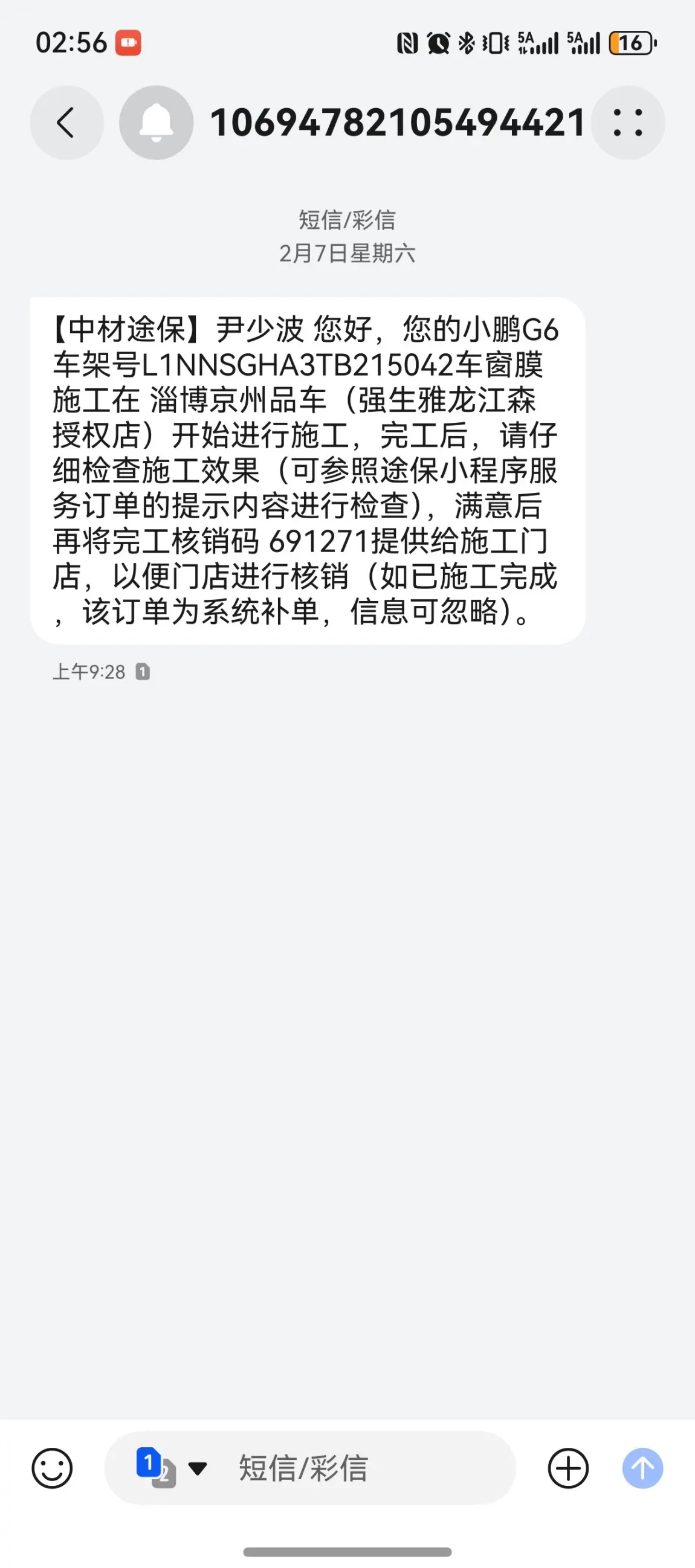Open the emoji picker
The width and height of the screenshot is (695, 1568).
point(53,1468)
